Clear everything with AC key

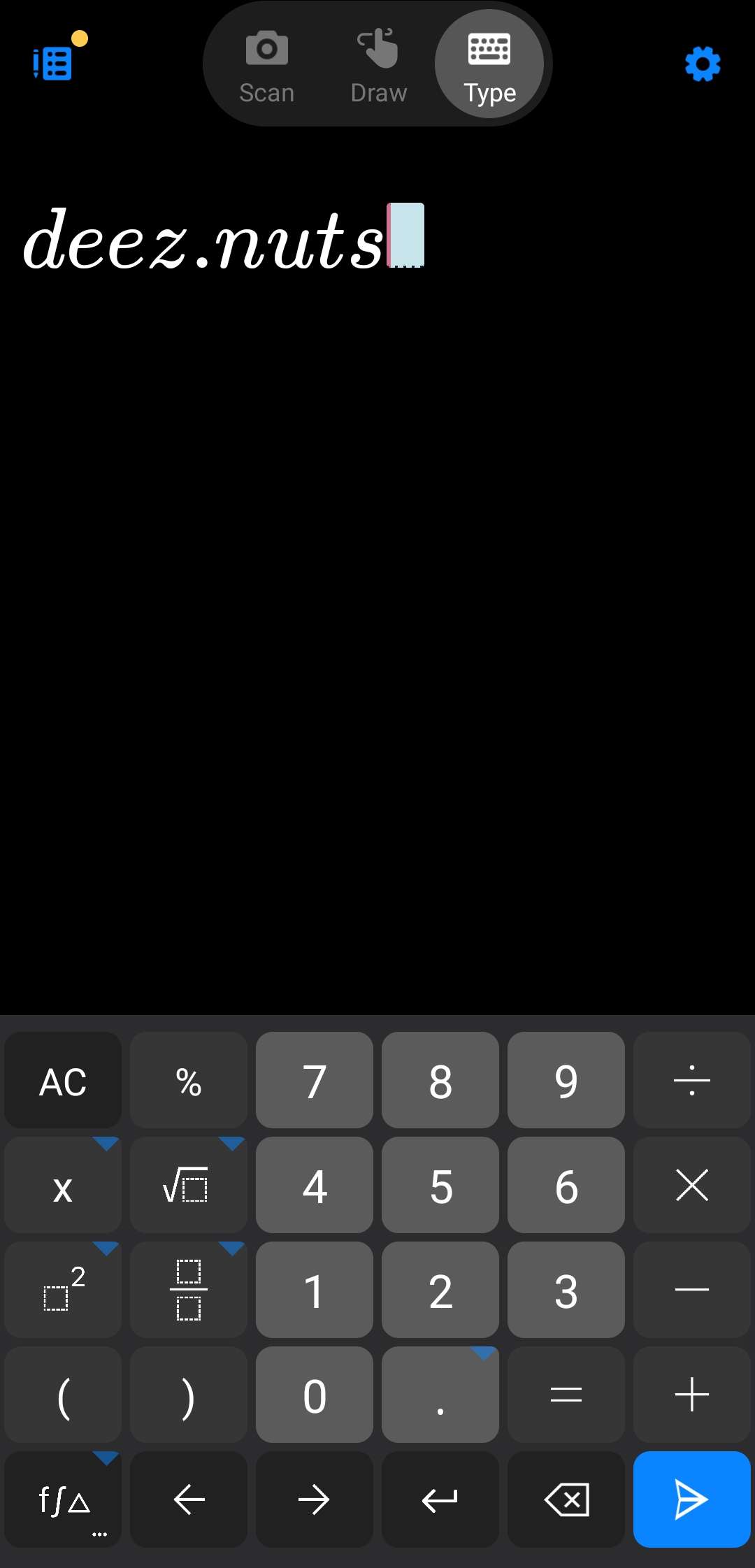(x=63, y=1081)
